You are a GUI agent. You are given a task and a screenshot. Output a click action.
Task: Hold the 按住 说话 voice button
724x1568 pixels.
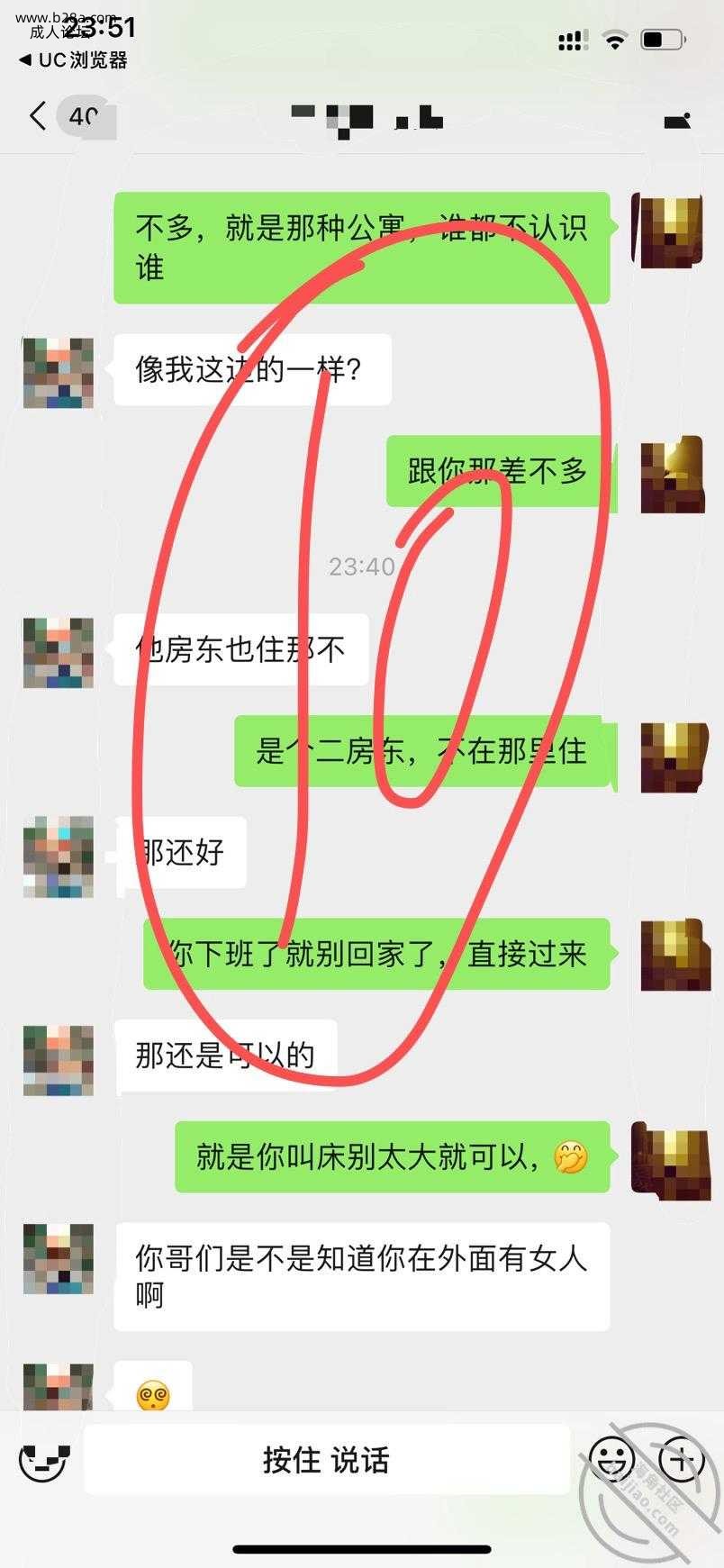(326, 1459)
